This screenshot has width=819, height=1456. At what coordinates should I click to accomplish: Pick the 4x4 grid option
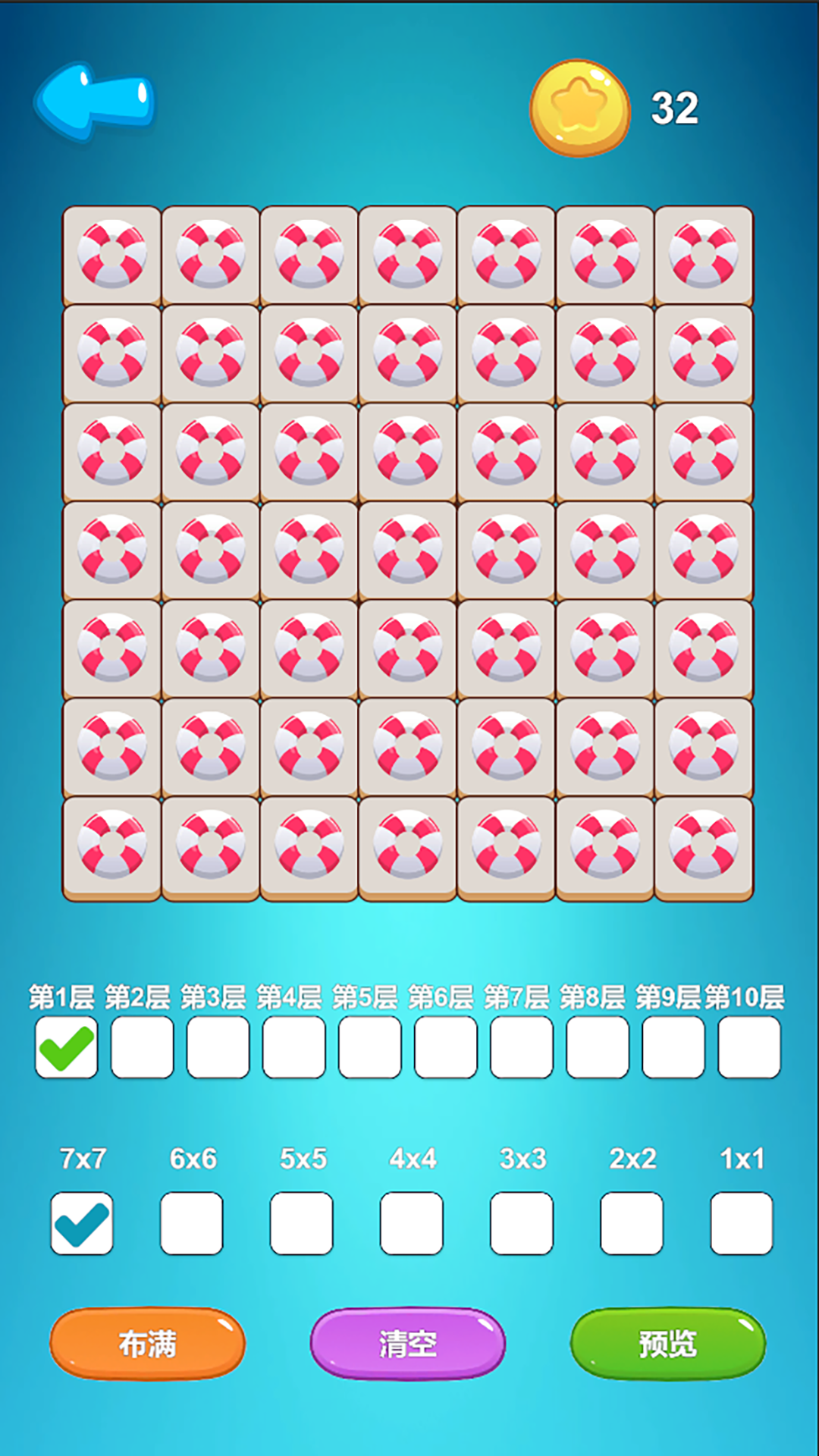click(412, 1223)
